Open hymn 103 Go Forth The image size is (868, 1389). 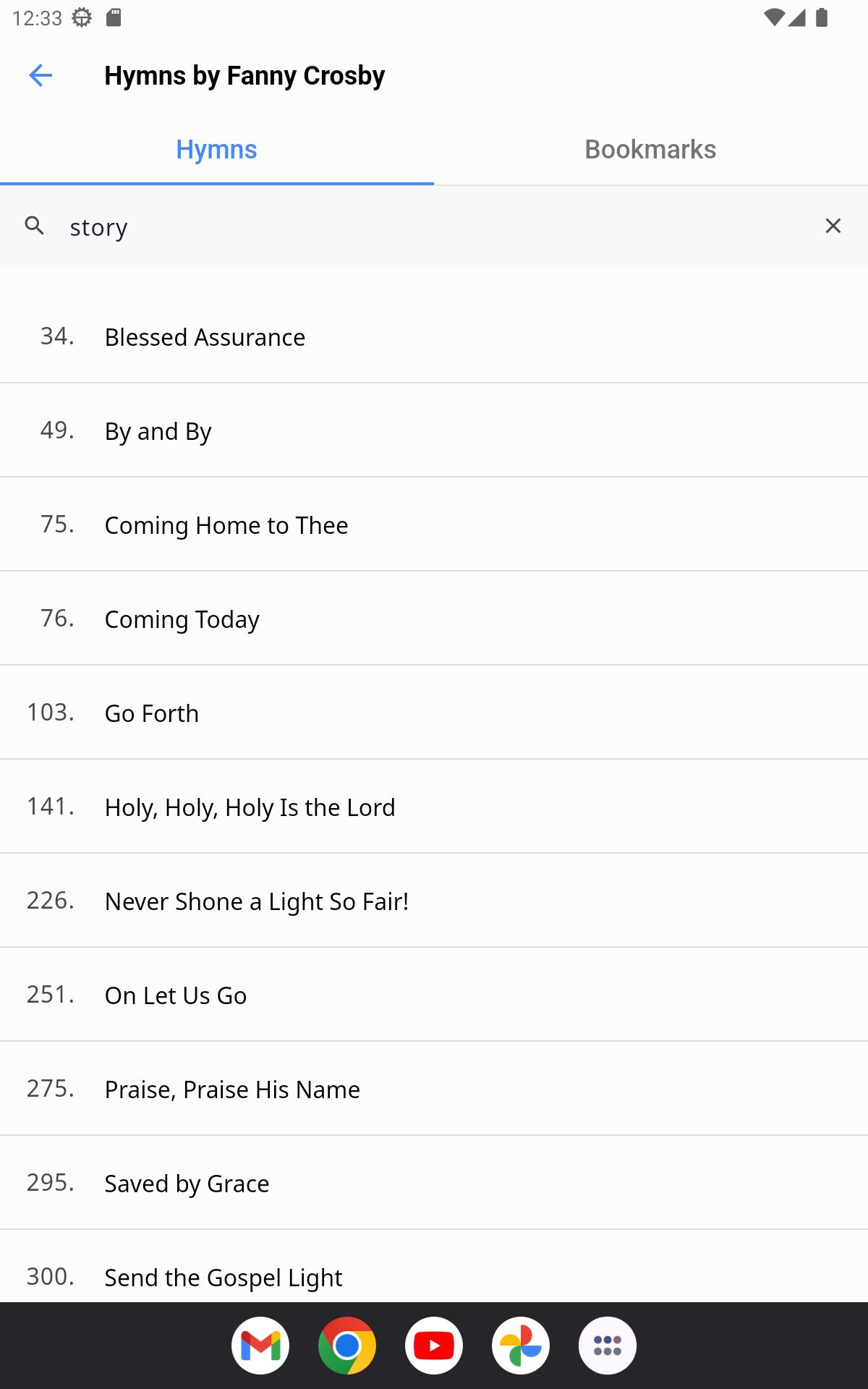pos(434,713)
